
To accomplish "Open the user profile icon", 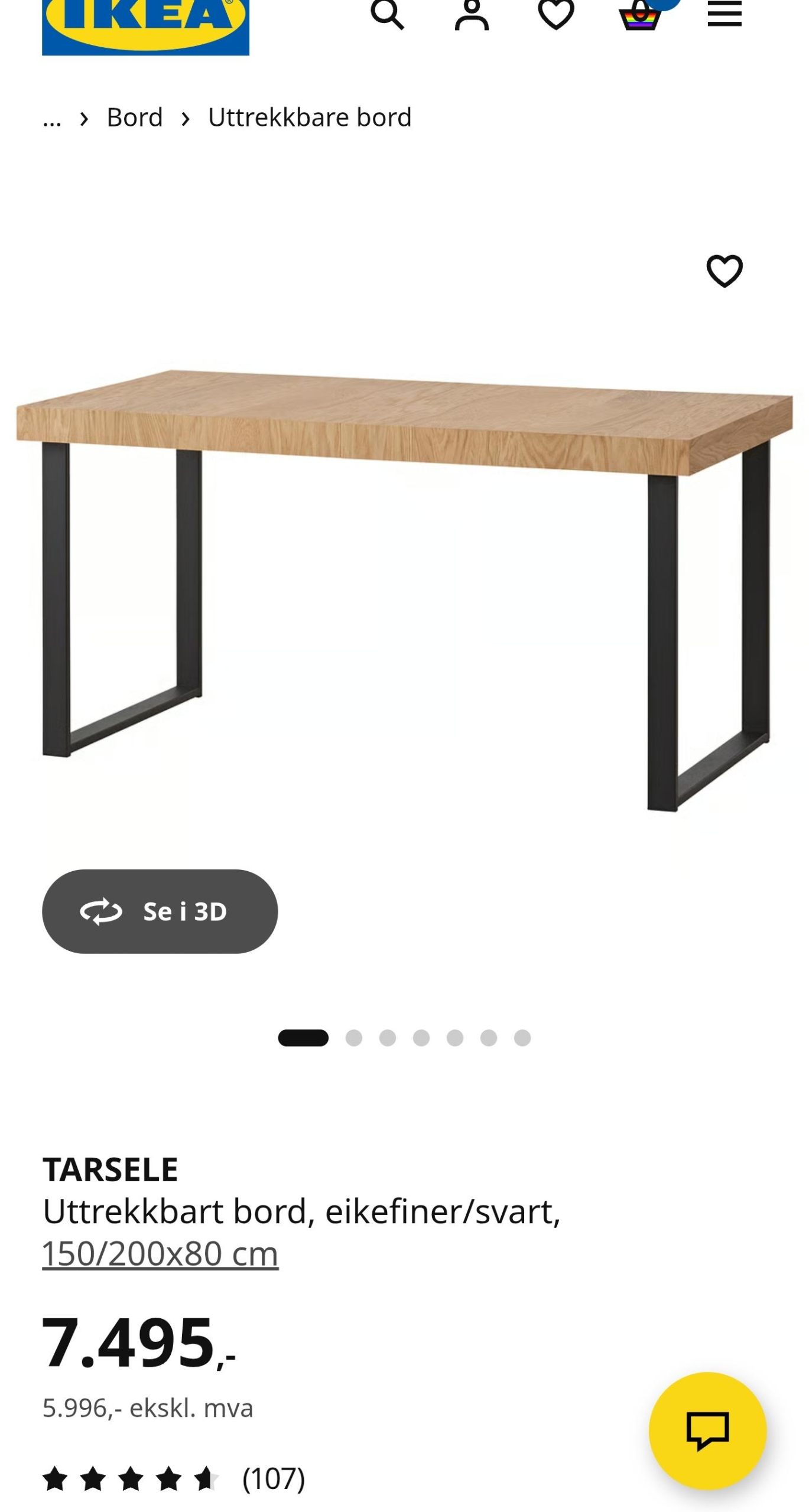I will (x=472, y=14).
